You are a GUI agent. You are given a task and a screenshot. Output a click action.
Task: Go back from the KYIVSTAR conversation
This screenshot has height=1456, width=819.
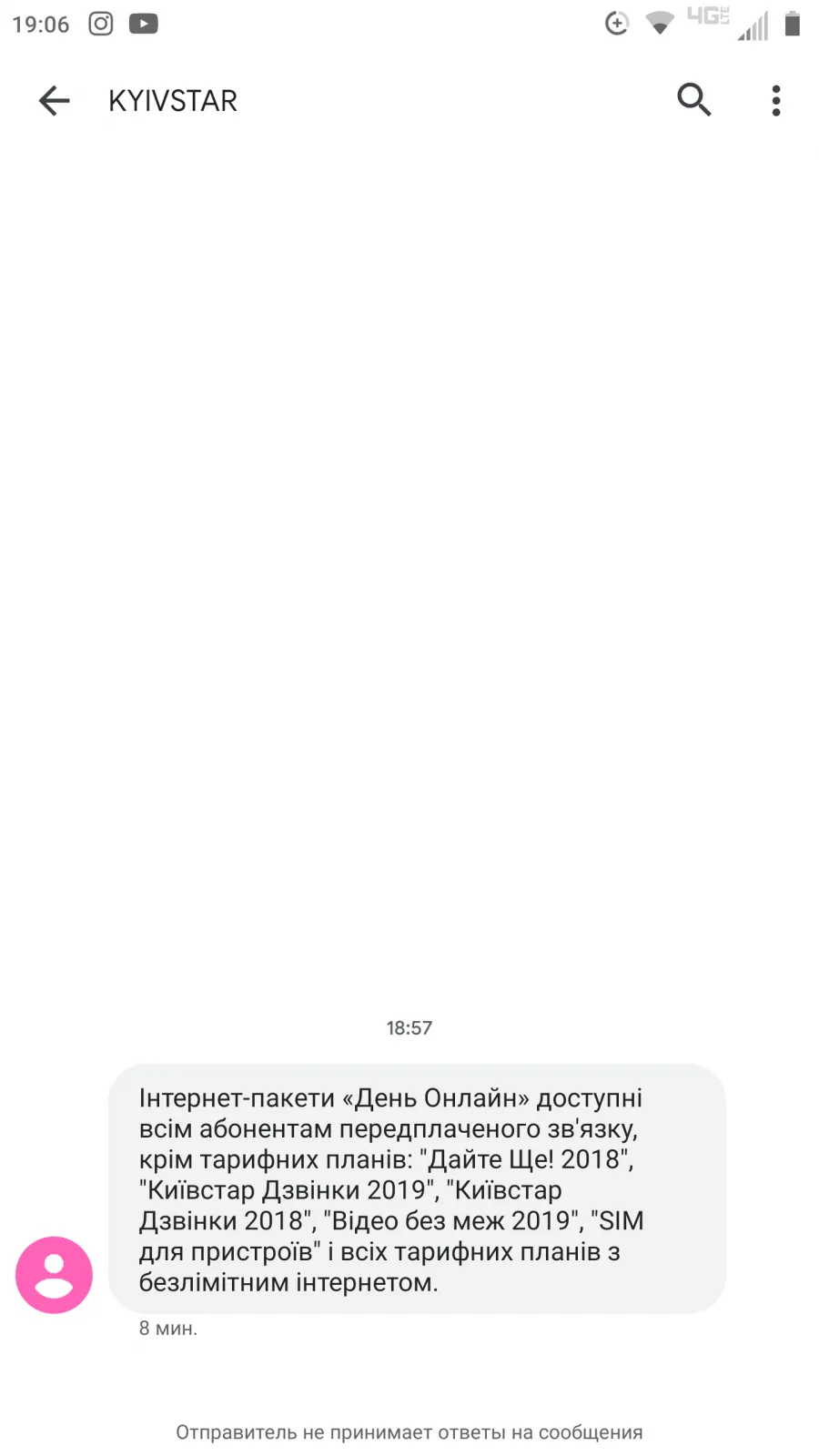(54, 100)
